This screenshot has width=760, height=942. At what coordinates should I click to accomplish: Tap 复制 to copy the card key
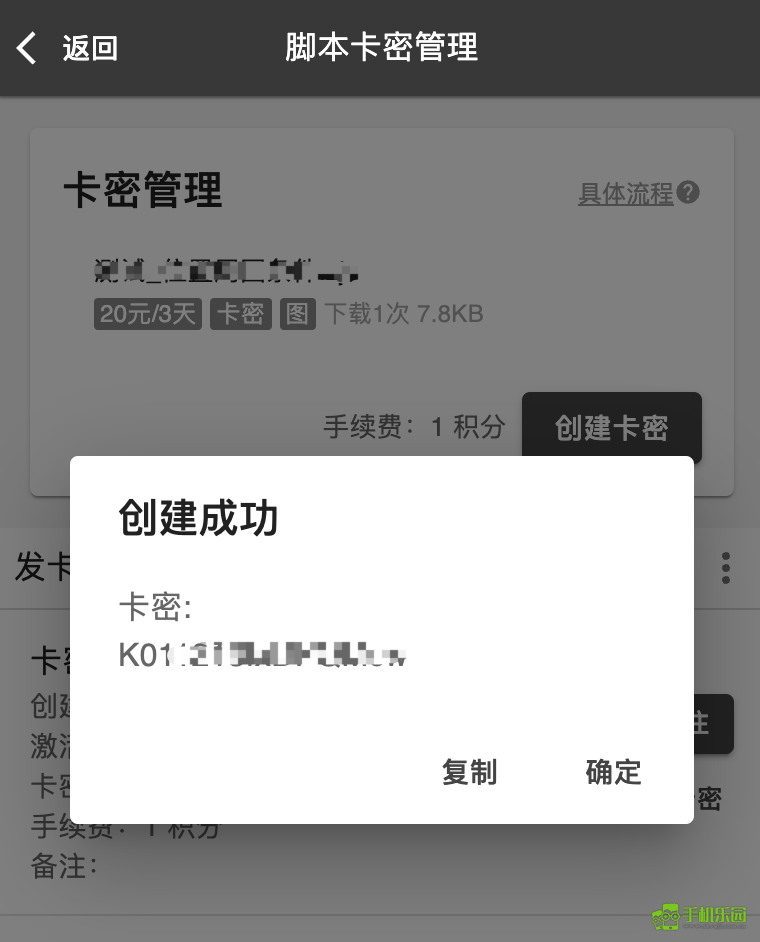[469, 772]
